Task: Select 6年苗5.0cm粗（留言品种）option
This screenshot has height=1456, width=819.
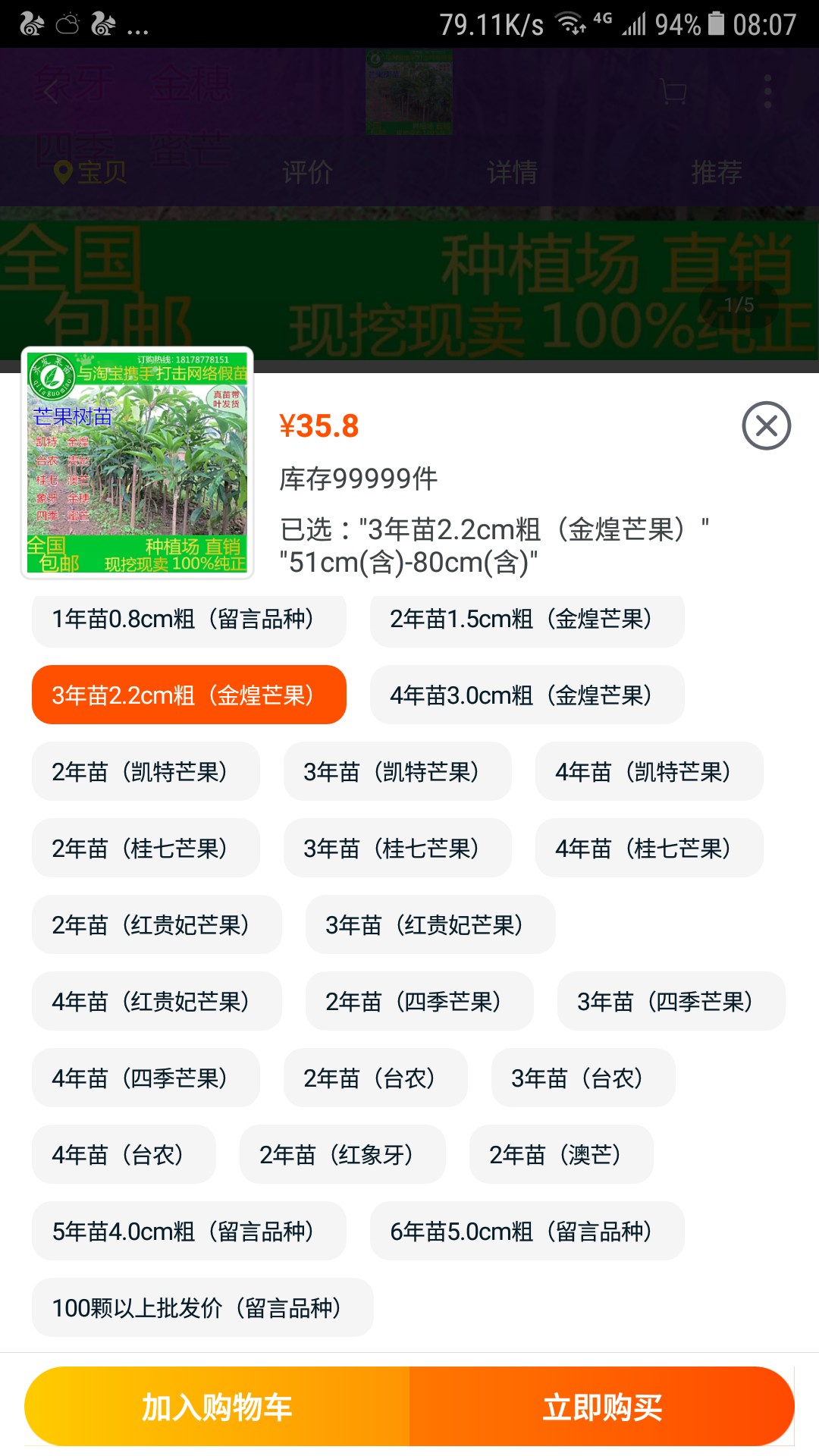Action: click(x=527, y=1231)
